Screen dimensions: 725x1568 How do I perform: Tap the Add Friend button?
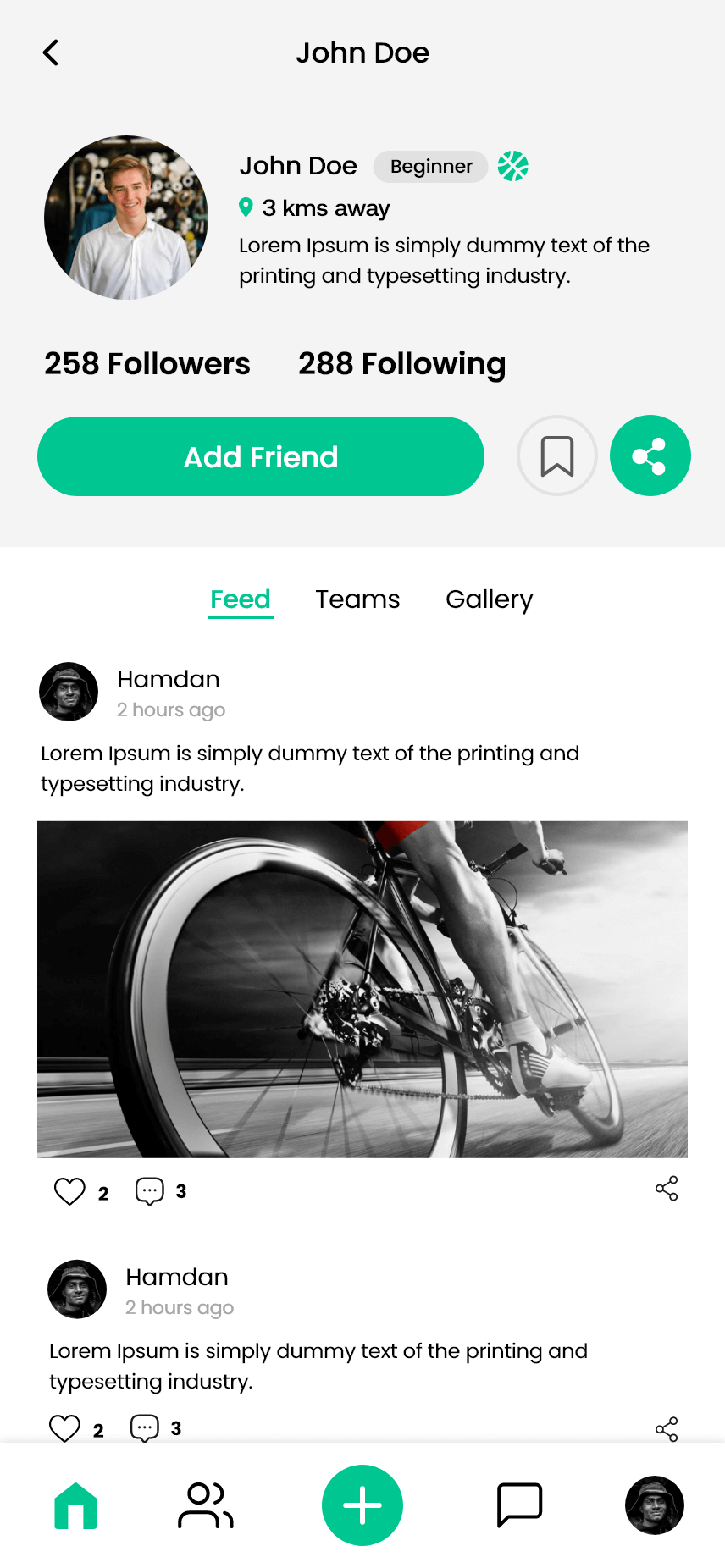tap(261, 456)
